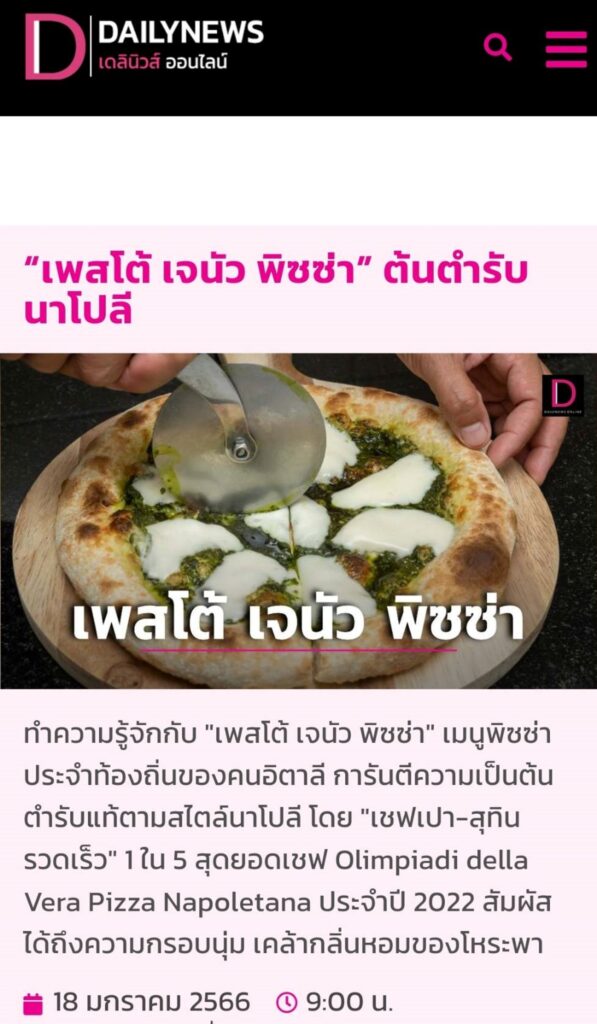Open the search magnifier icon
The width and height of the screenshot is (597, 1024).
(498, 48)
